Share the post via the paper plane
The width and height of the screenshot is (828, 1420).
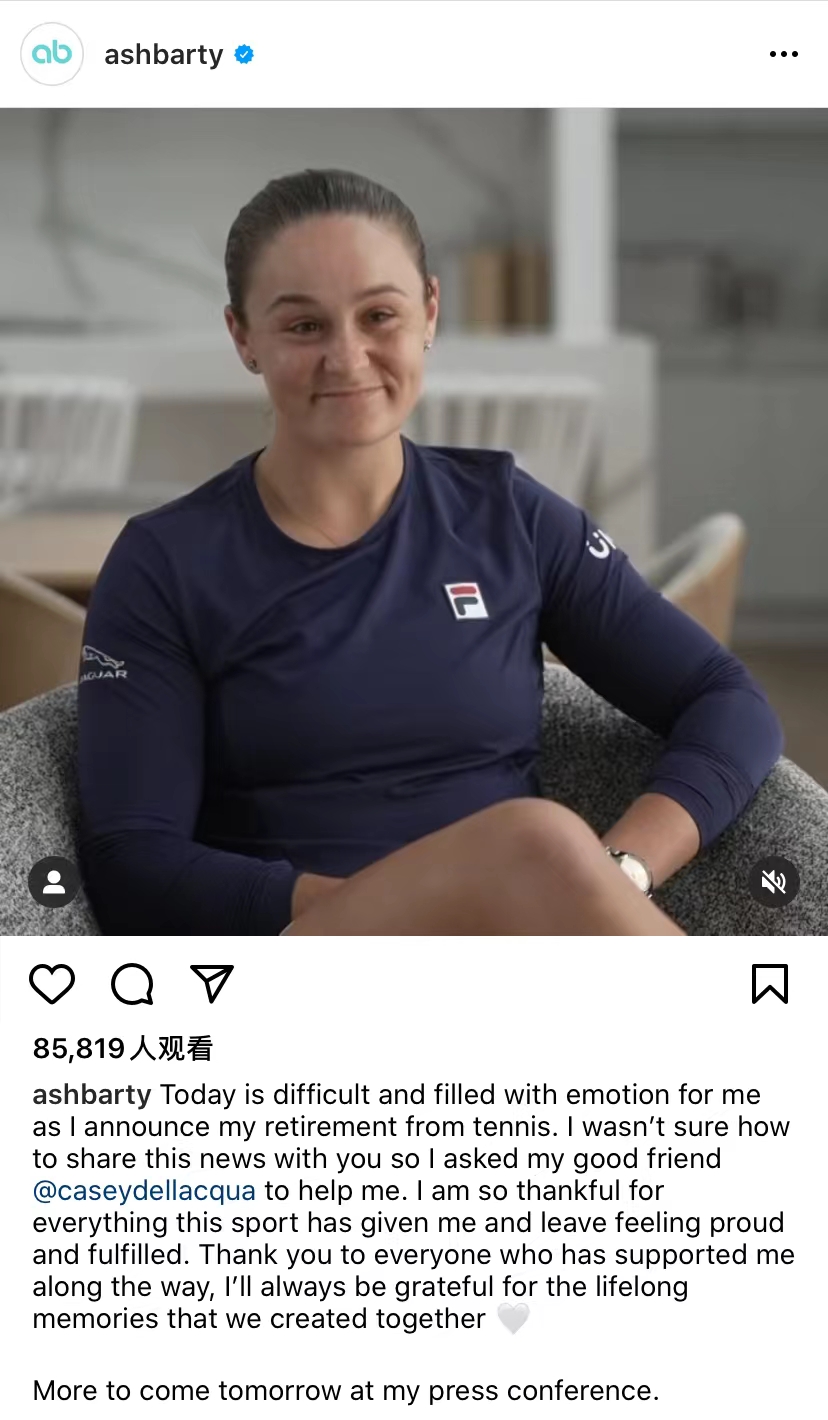pyautogui.click(x=212, y=984)
